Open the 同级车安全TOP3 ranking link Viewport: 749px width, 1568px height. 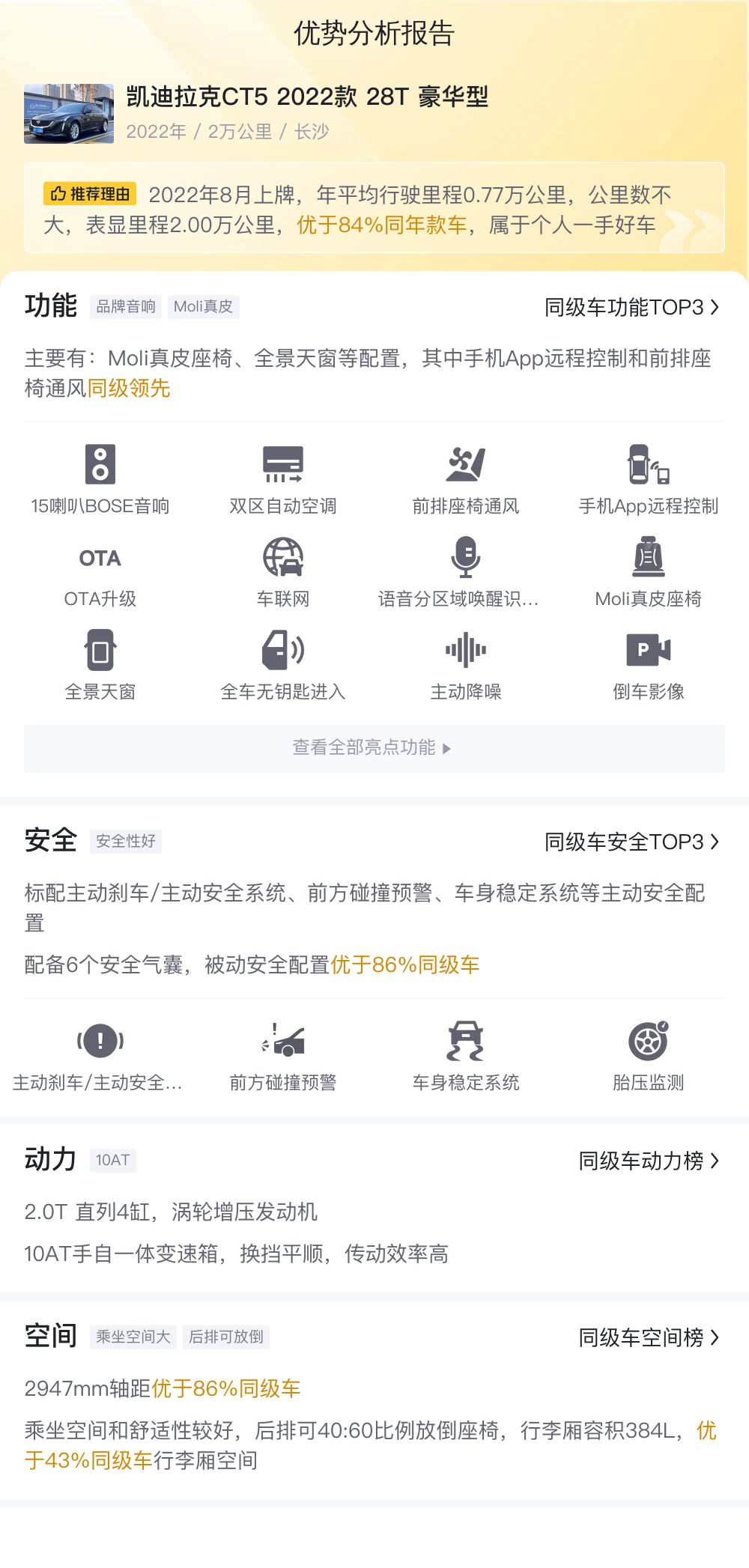point(631,842)
